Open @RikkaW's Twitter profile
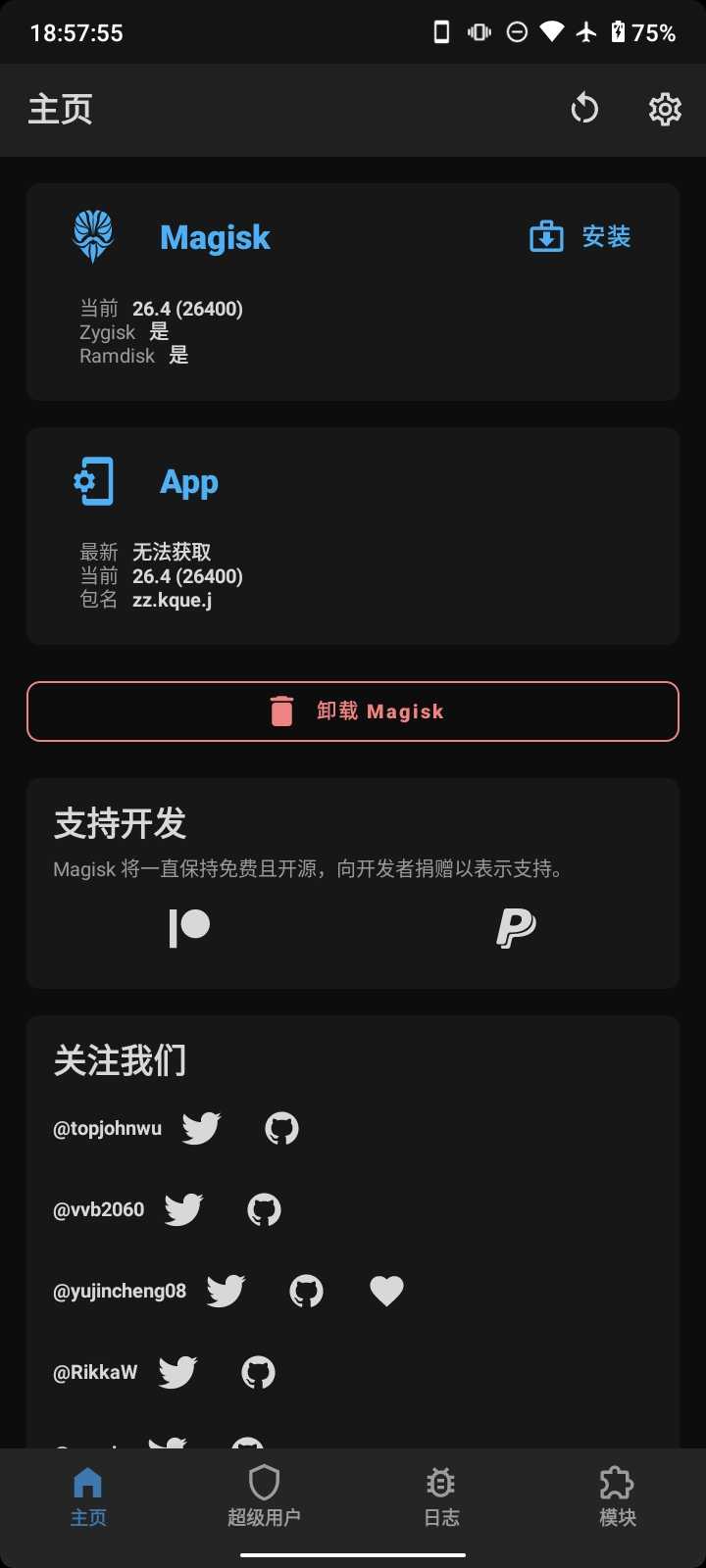 178,1372
